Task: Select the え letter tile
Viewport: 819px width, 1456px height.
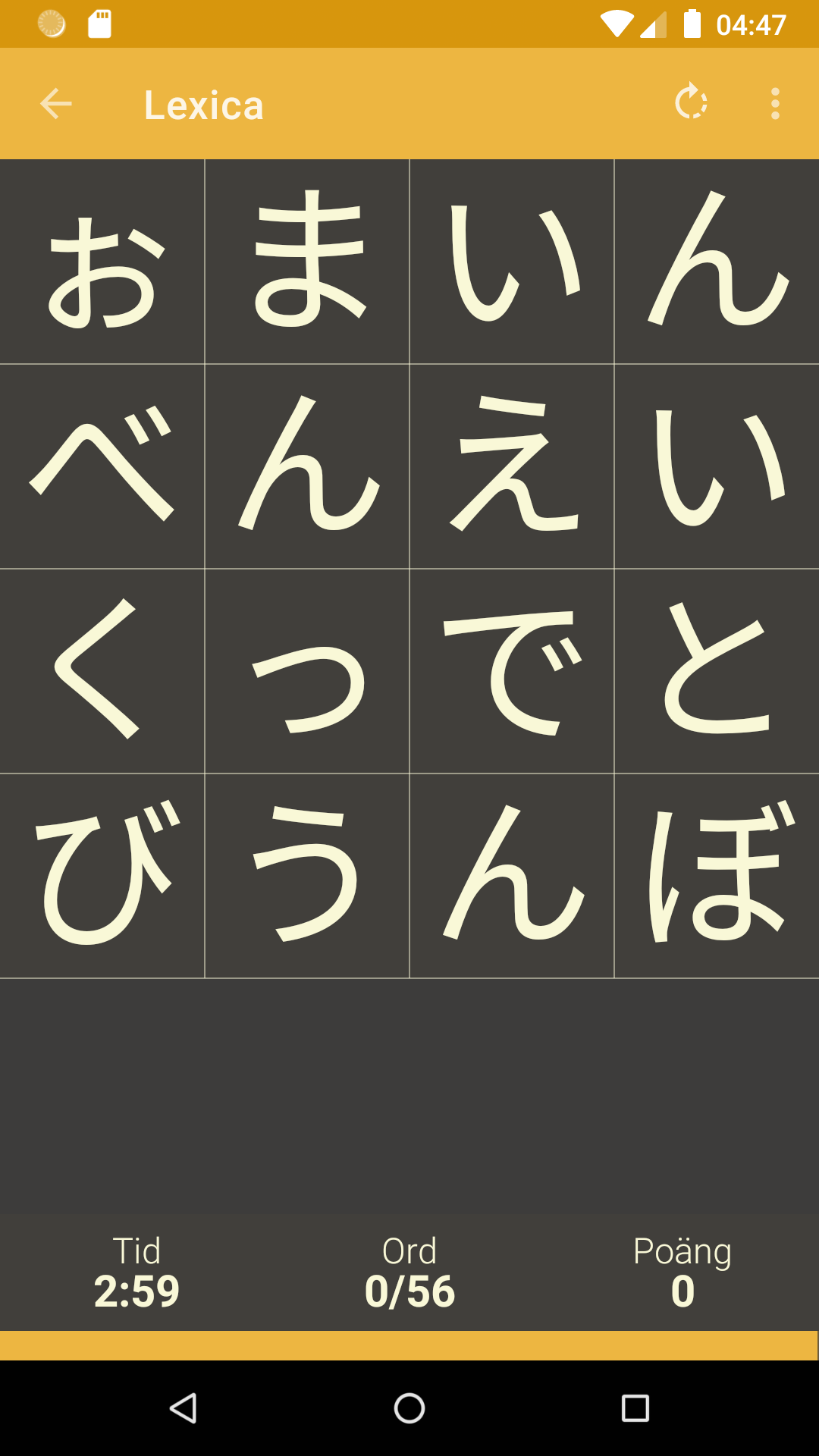Action: [x=512, y=466]
